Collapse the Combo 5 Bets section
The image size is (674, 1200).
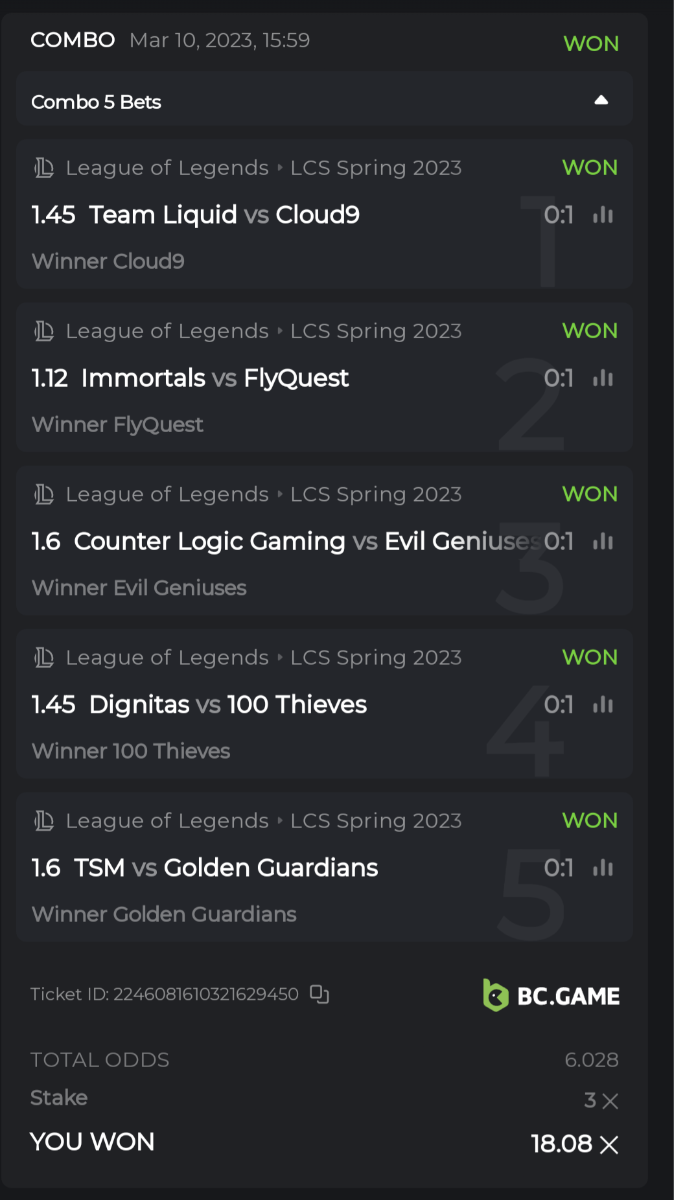pos(601,100)
